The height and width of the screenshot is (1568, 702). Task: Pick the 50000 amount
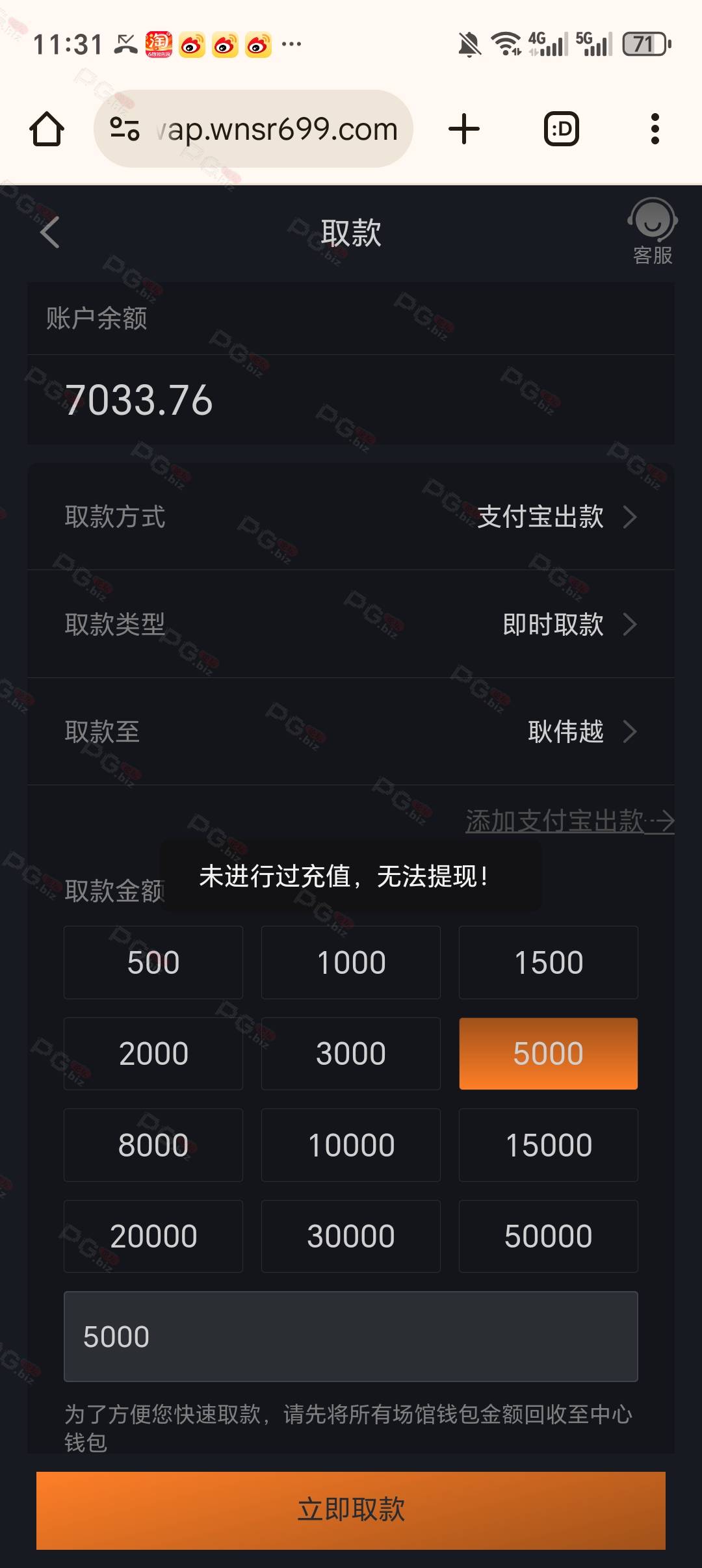[549, 1236]
